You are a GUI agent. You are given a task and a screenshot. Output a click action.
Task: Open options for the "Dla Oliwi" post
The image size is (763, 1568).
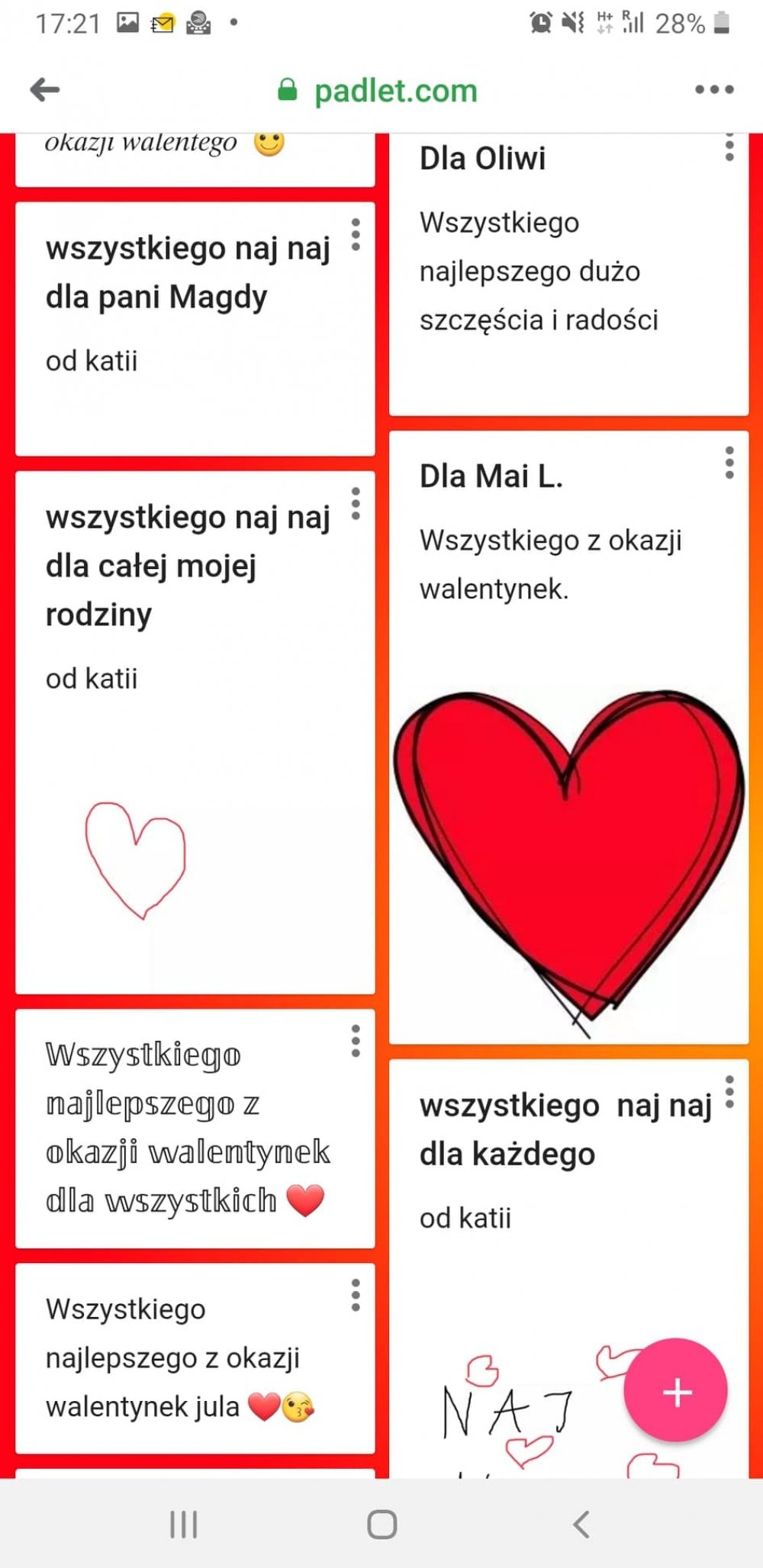point(729,146)
